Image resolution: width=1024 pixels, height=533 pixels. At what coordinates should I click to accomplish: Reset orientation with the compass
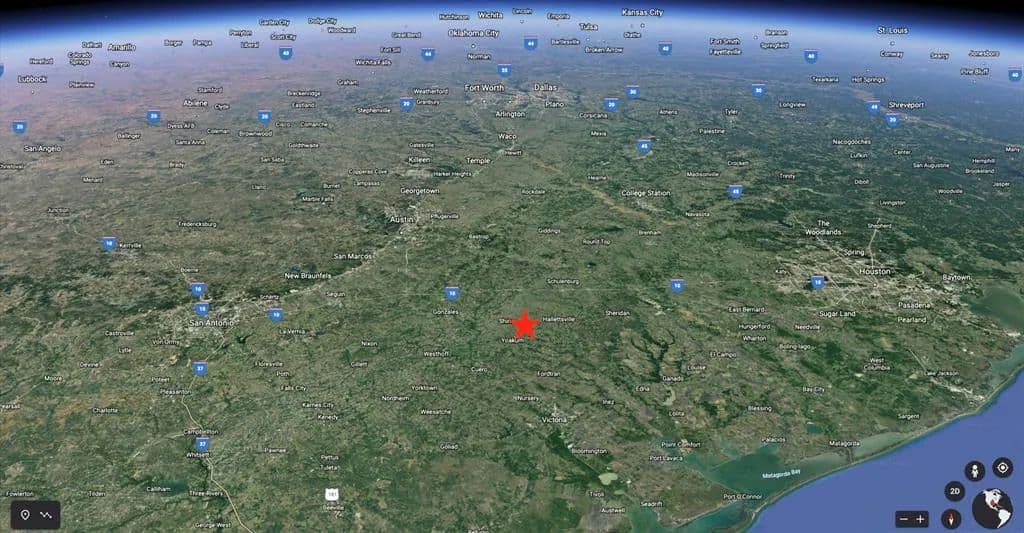(950, 519)
